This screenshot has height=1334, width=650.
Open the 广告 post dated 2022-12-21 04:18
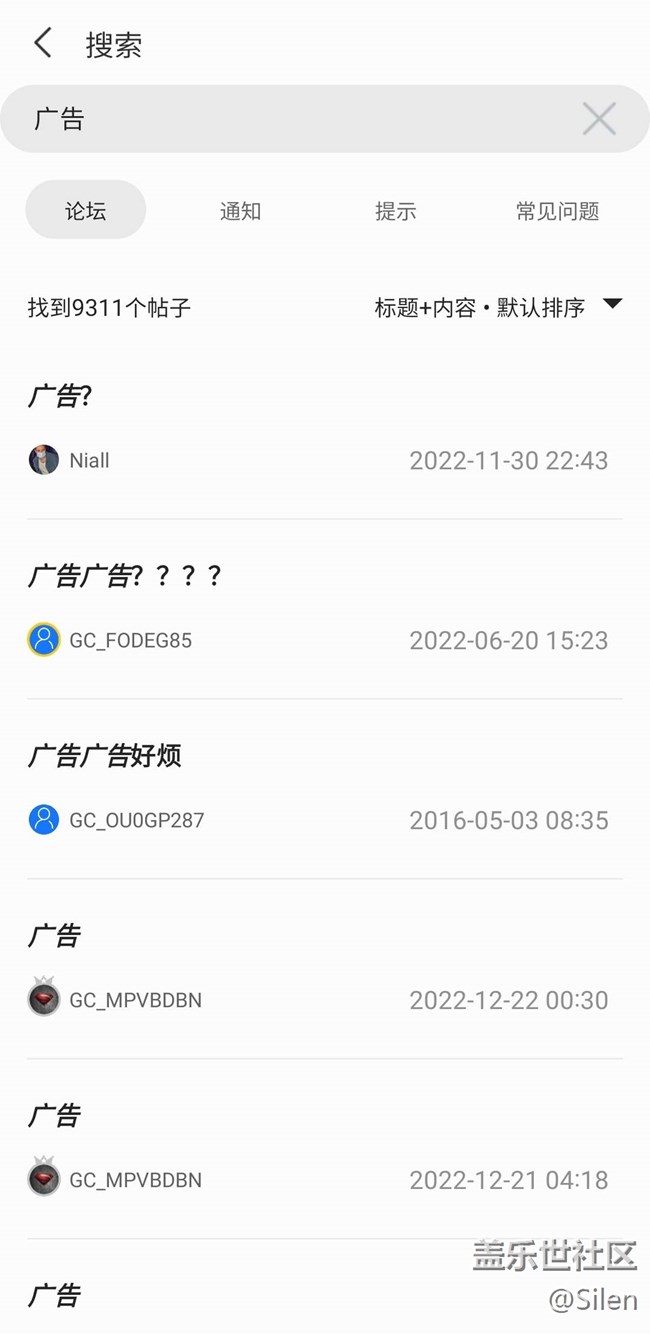pos(325,1150)
